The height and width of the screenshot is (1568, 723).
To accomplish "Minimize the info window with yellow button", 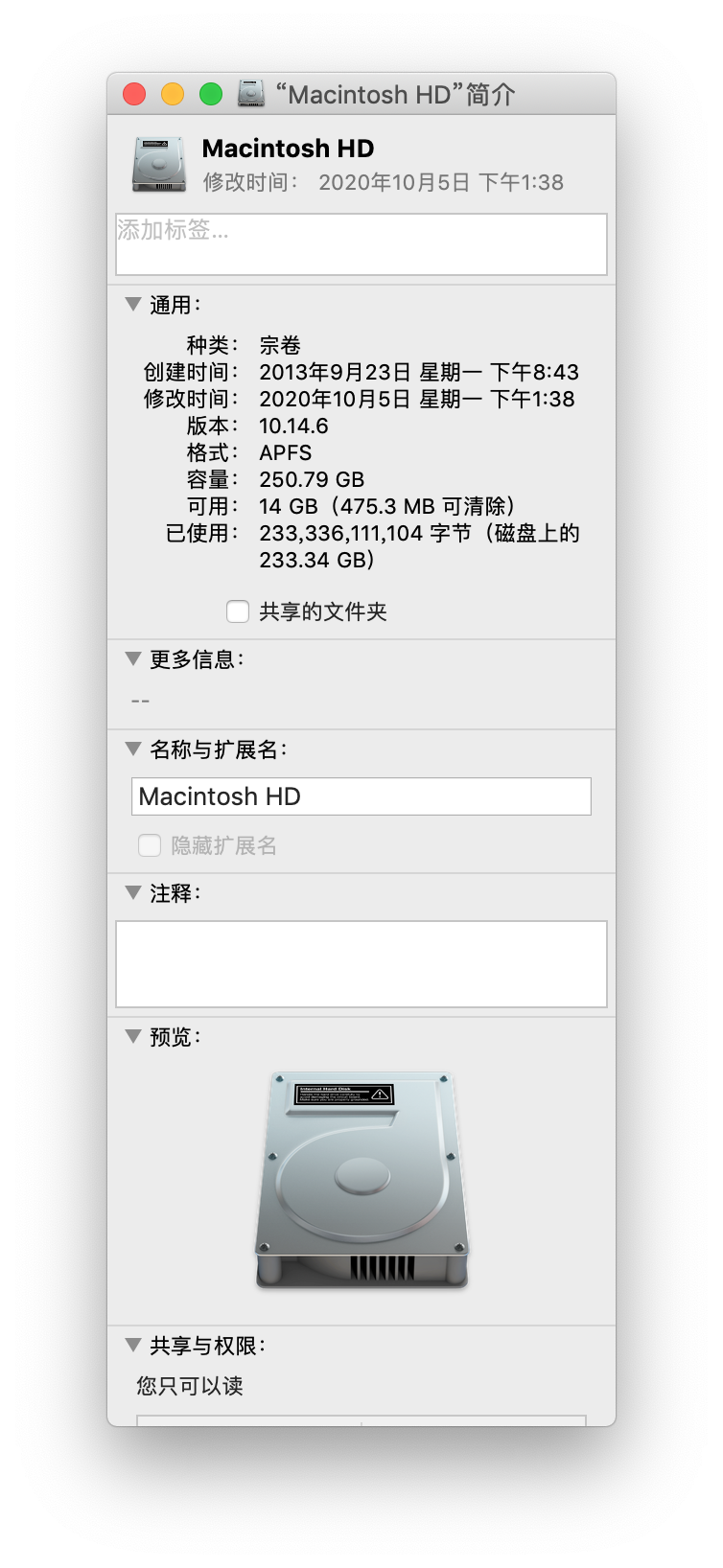I will [173, 94].
